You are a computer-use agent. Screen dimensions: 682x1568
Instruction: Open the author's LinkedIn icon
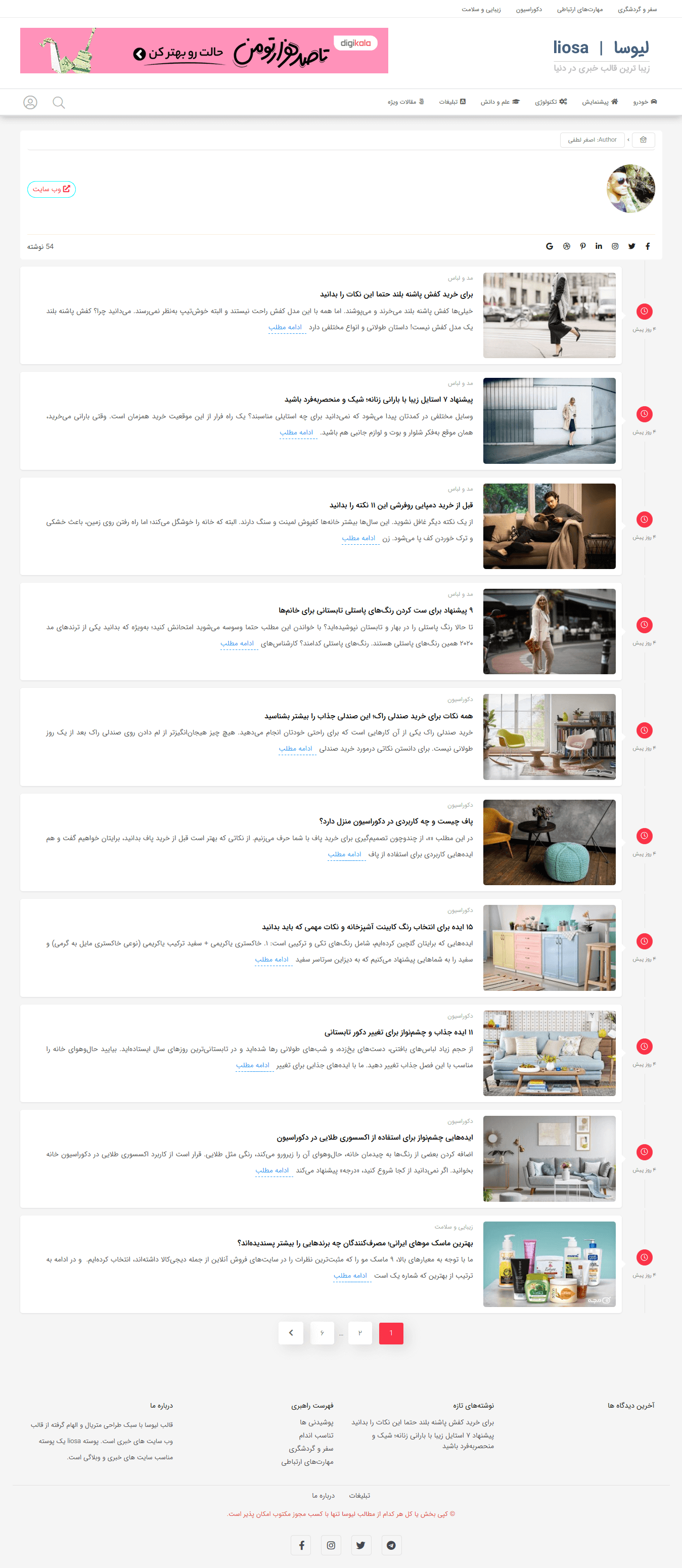[599, 246]
